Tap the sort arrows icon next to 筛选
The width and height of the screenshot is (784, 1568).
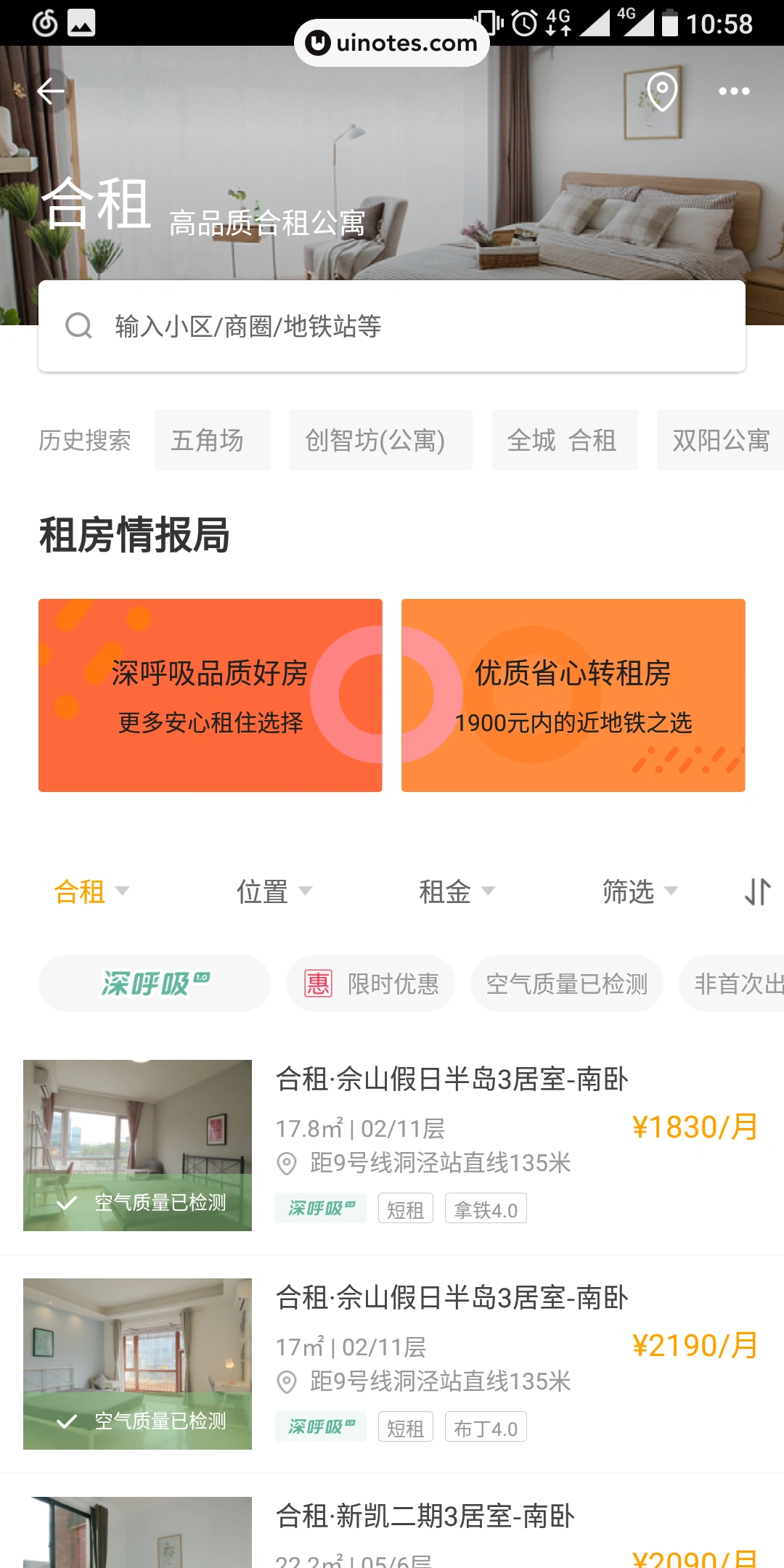tap(757, 891)
